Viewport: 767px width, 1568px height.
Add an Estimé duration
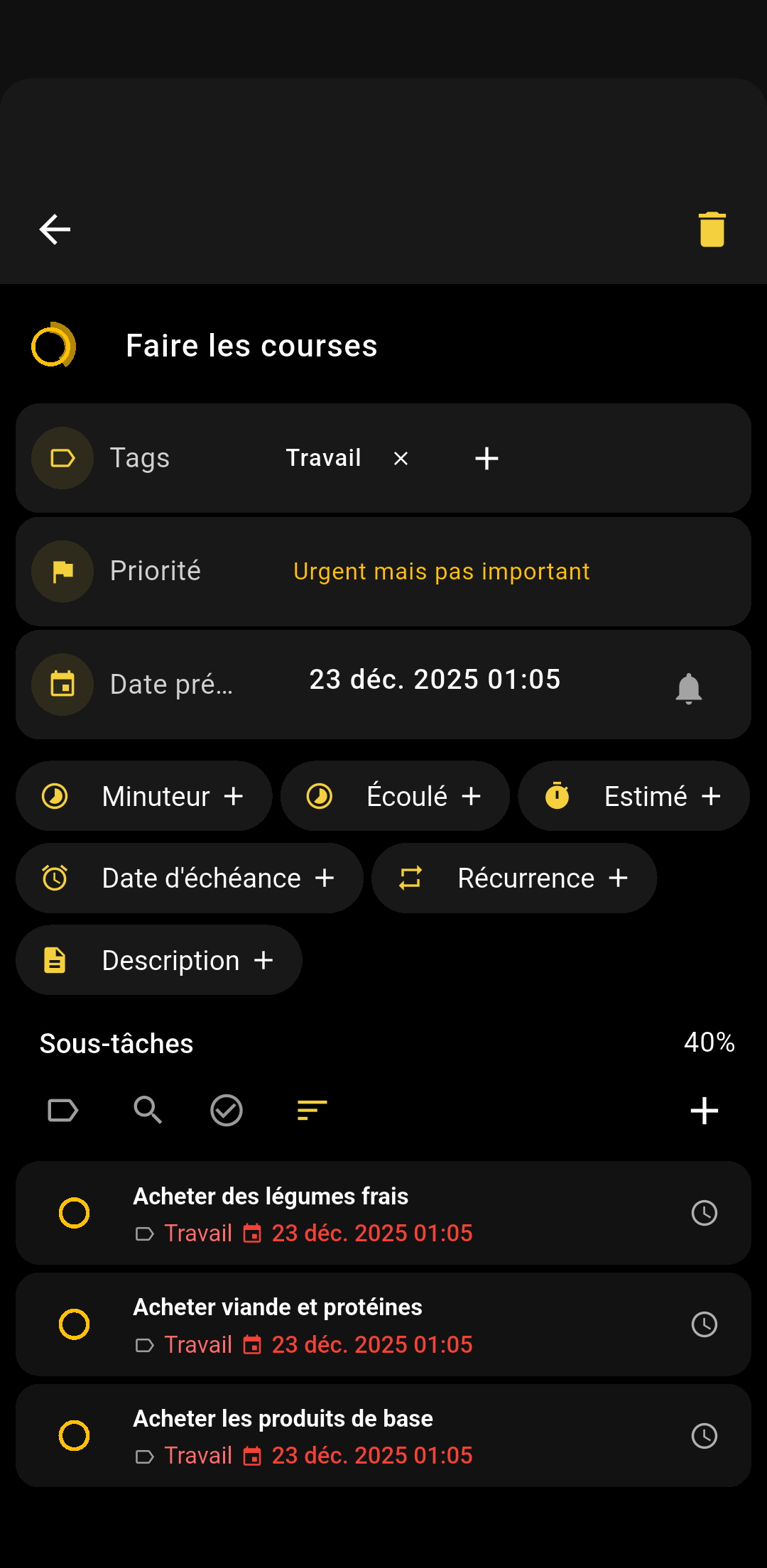[633, 796]
